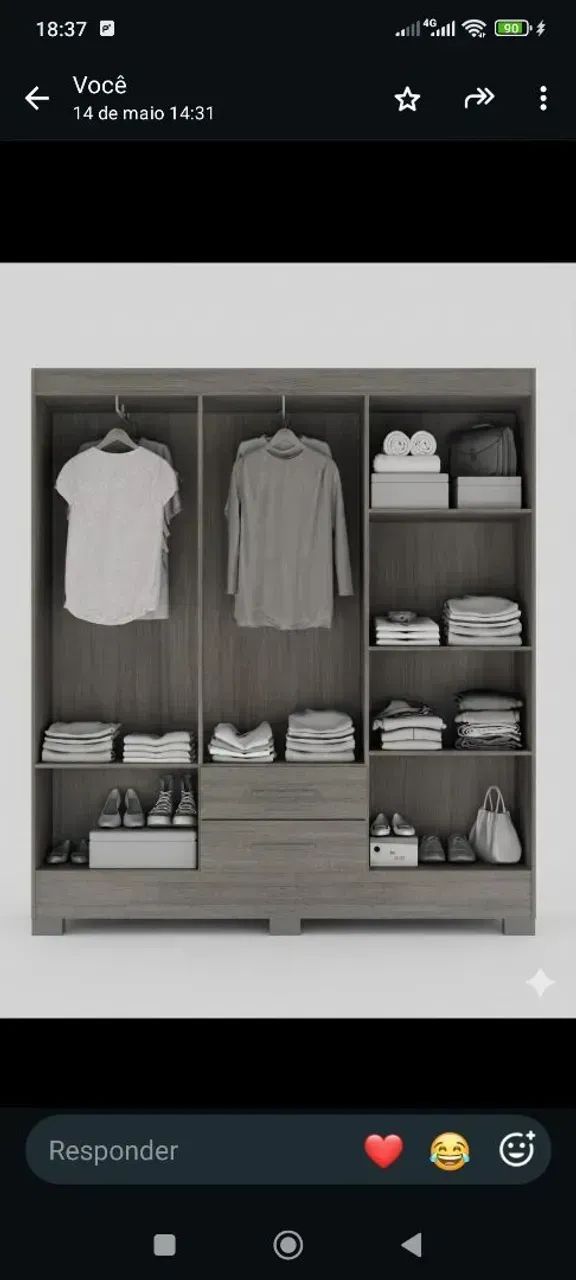The image size is (576, 1280).
Task: React with the laughing emoji
Action: coord(450,1151)
